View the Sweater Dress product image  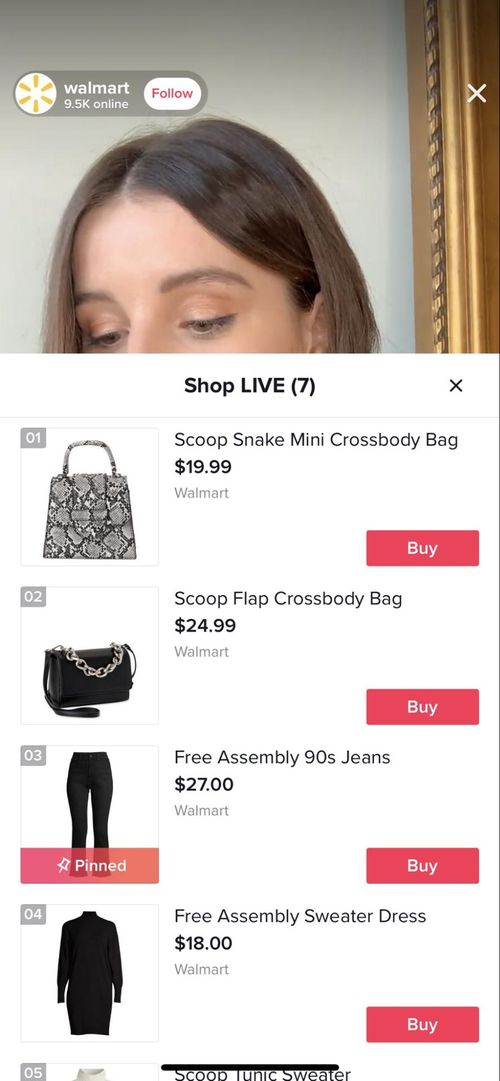tap(90, 973)
